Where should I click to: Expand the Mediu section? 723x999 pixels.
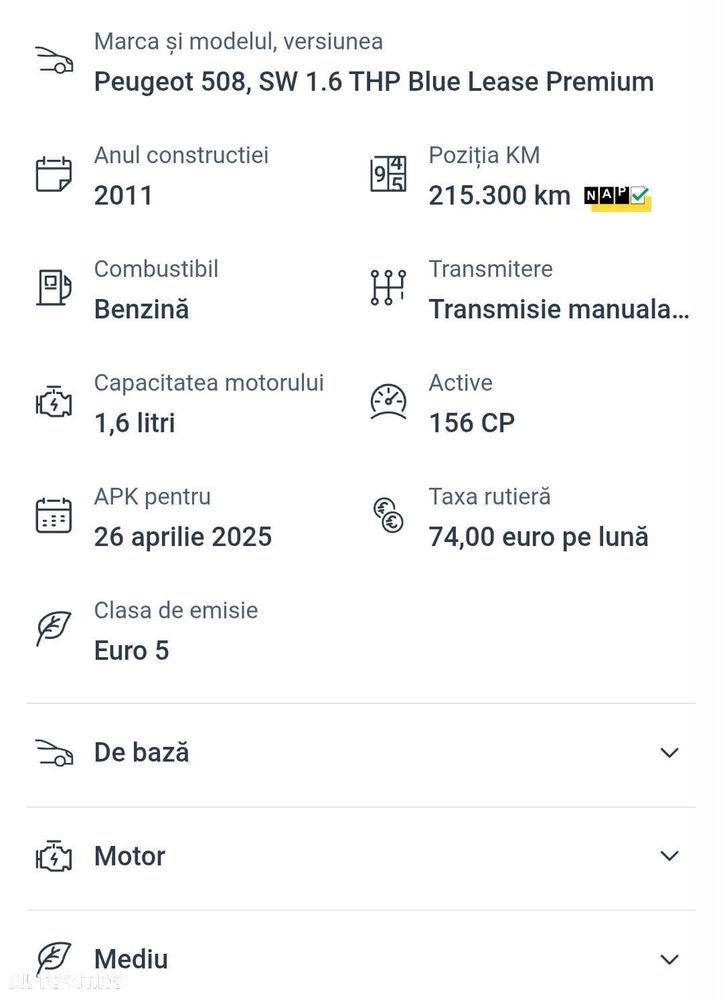pos(669,959)
